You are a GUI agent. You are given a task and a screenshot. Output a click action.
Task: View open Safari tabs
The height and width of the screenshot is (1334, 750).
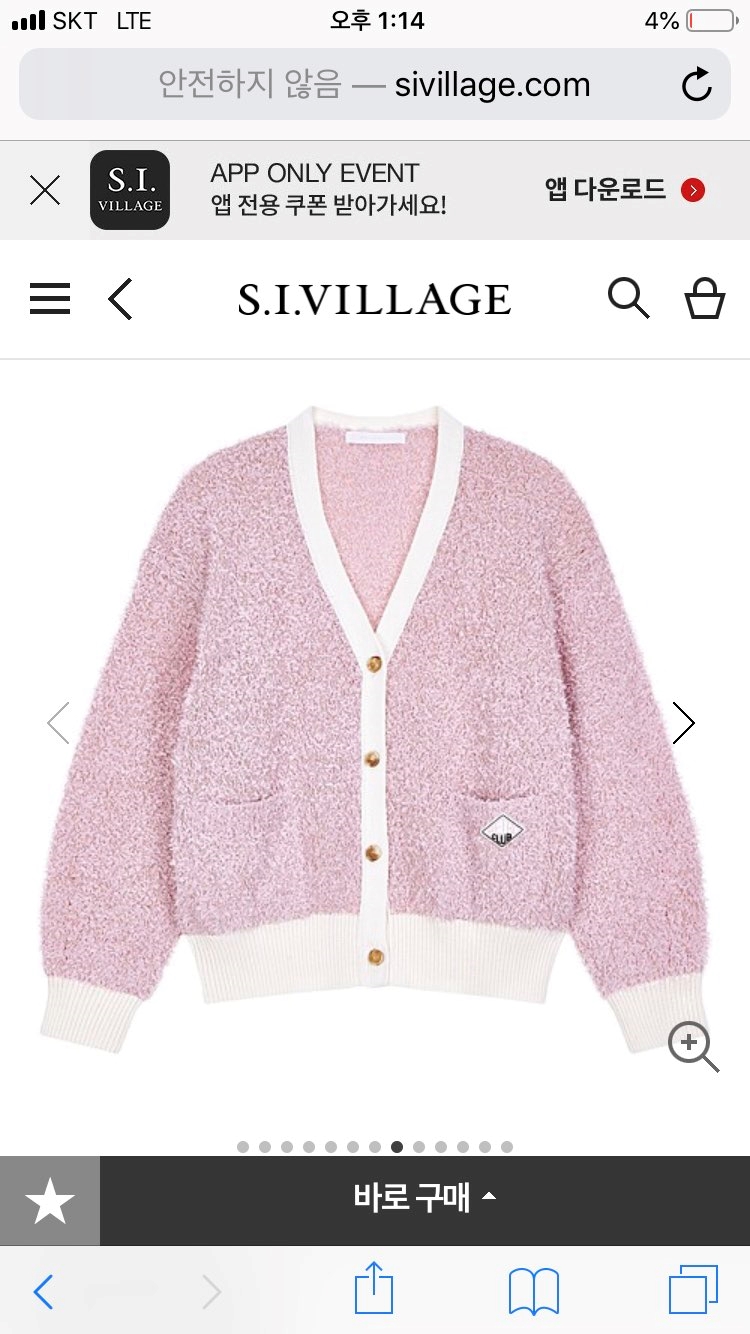pyautogui.click(x=693, y=1290)
